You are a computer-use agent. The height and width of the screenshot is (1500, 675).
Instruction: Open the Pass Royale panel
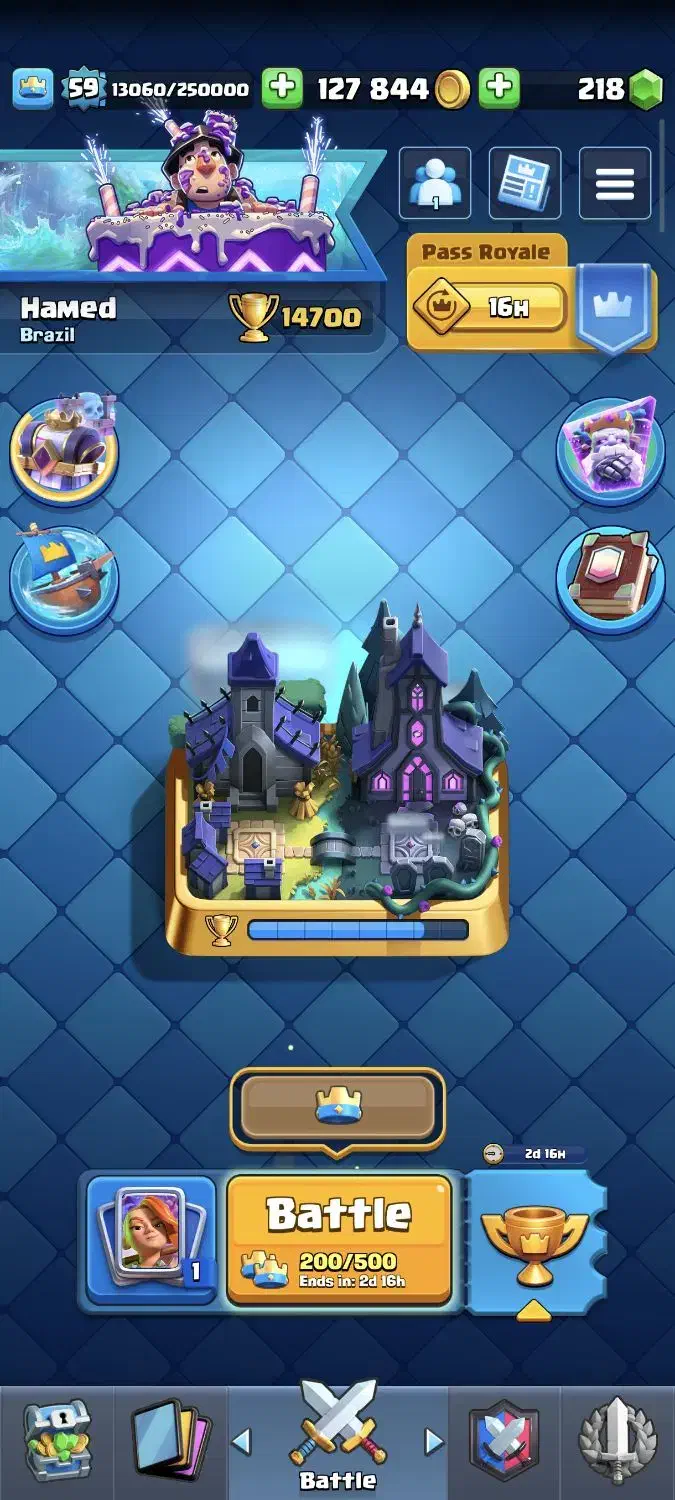[531, 294]
